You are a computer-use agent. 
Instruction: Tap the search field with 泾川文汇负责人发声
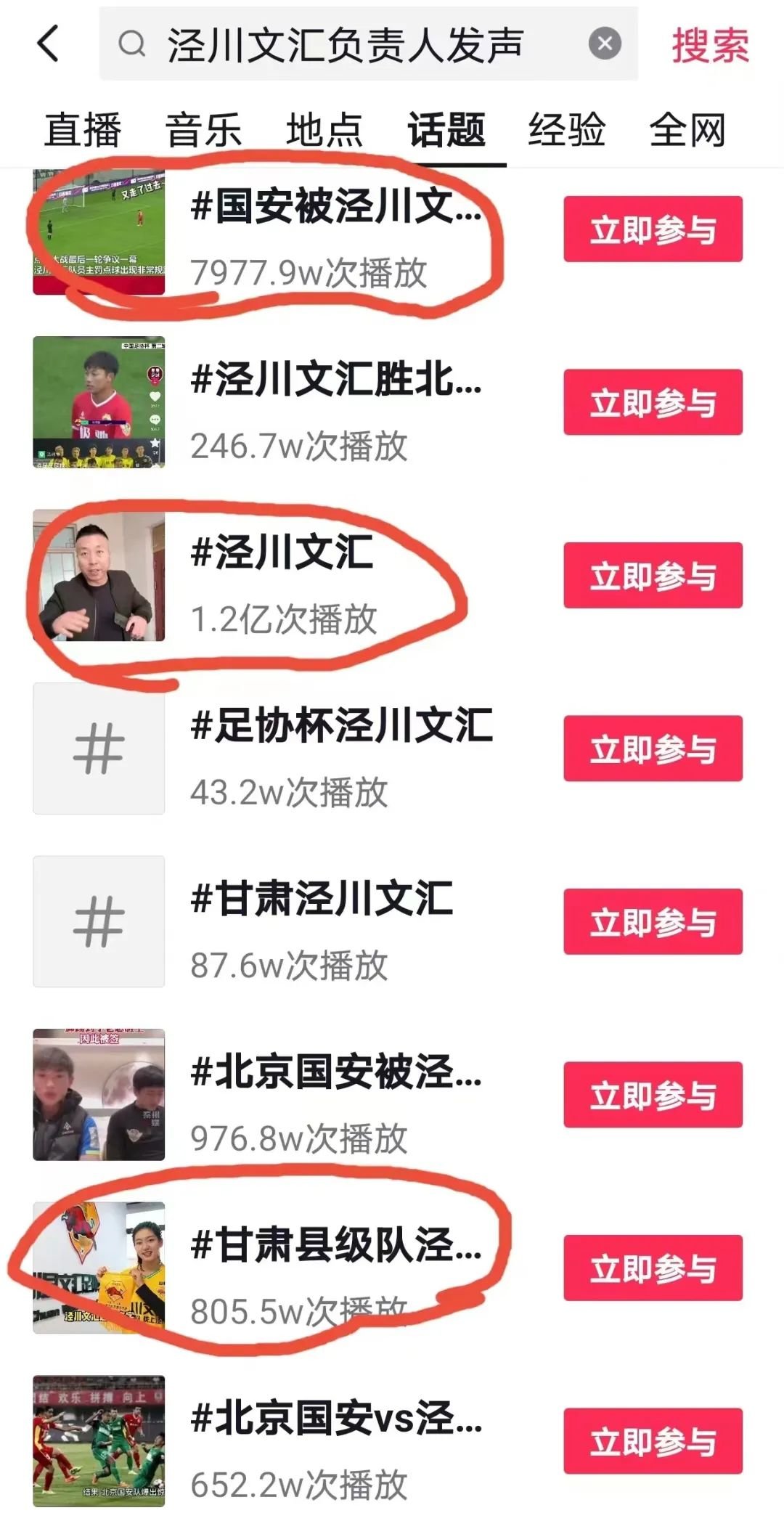(x=346, y=44)
